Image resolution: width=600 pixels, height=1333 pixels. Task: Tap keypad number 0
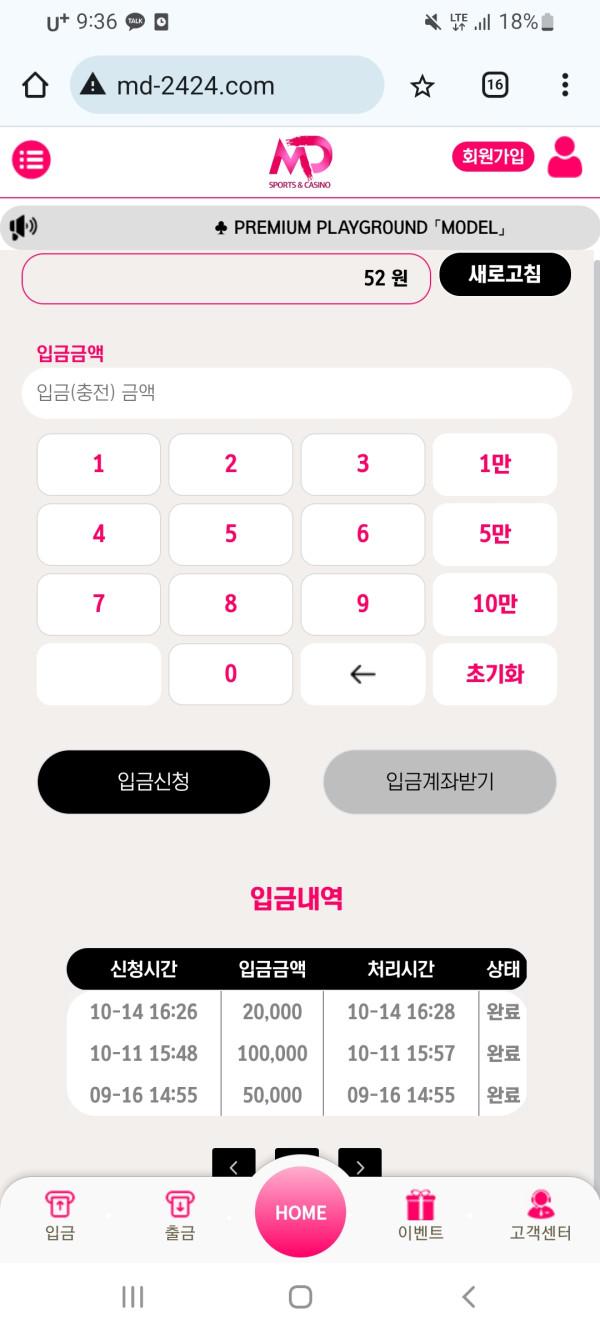click(x=230, y=674)
